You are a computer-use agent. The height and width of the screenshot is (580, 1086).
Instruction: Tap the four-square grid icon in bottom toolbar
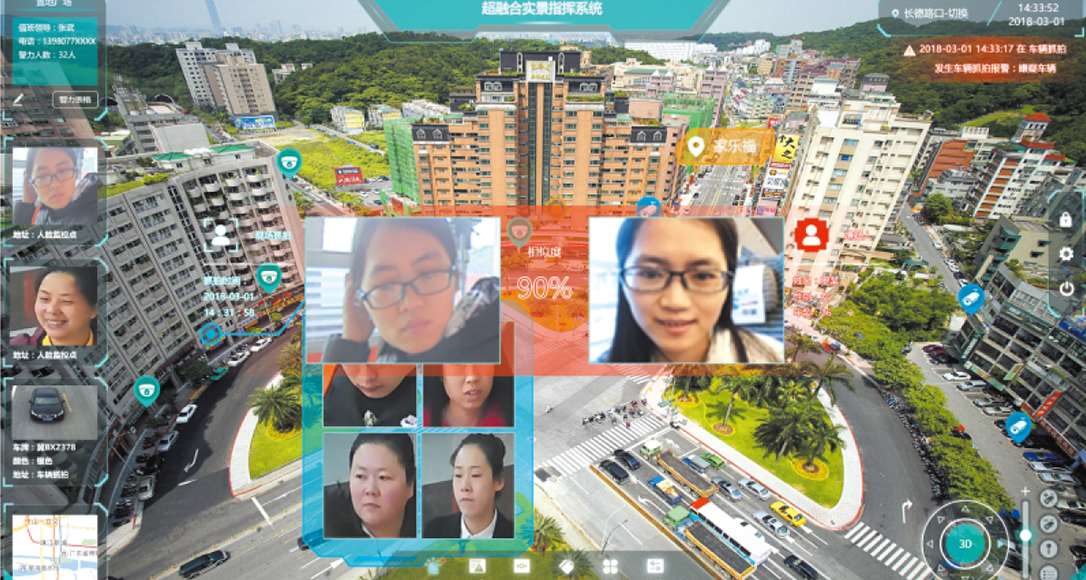tap(611, 566)
